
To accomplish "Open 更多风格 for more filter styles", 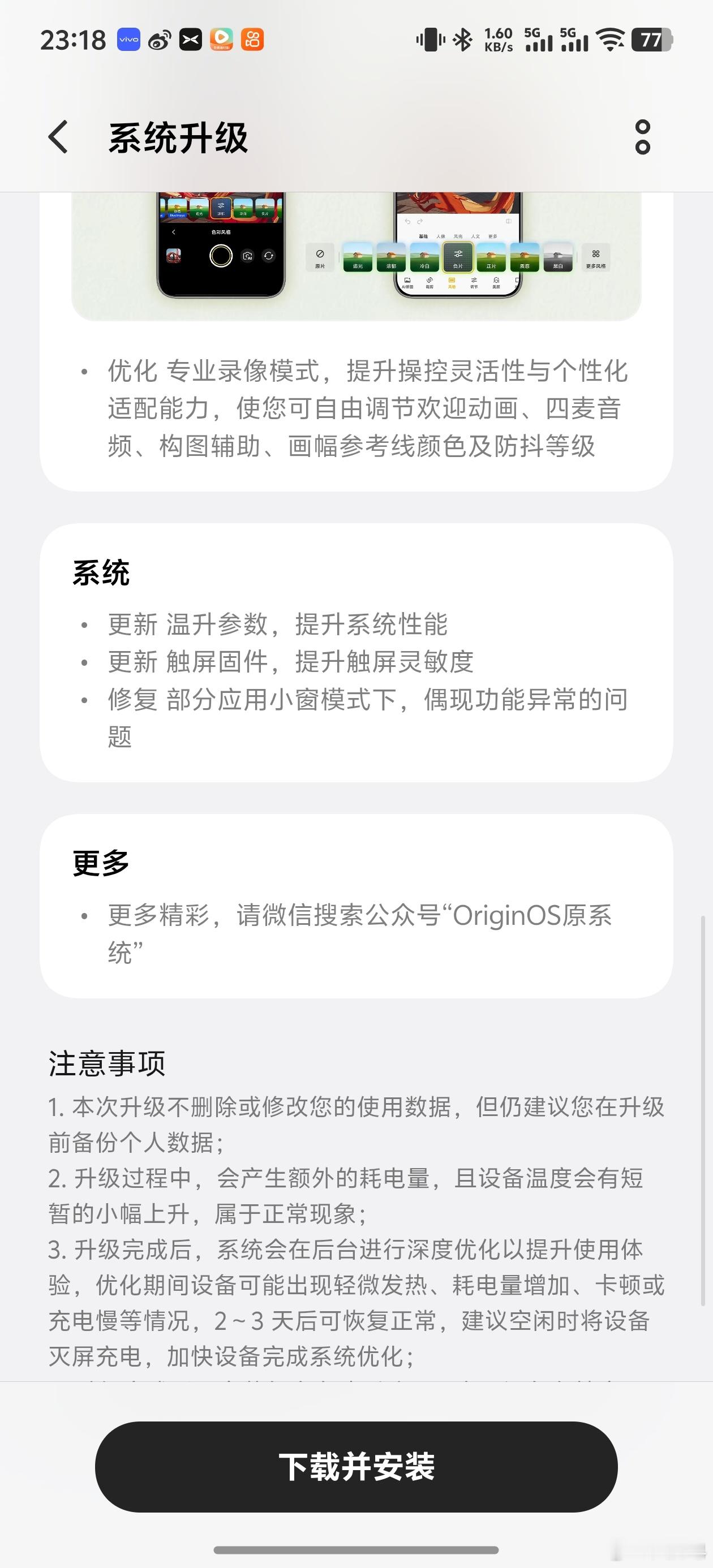I will 595,259.
